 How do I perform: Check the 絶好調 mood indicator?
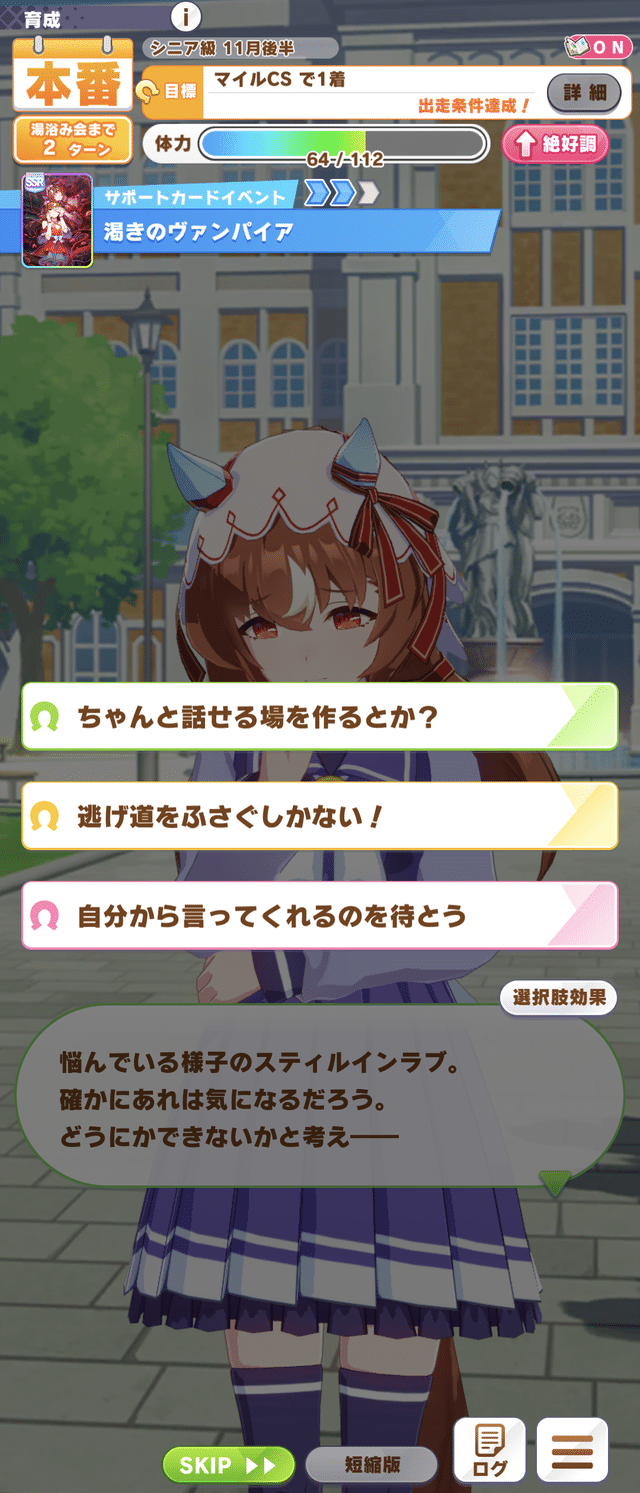pyautogui.click(x=555, y=144)
